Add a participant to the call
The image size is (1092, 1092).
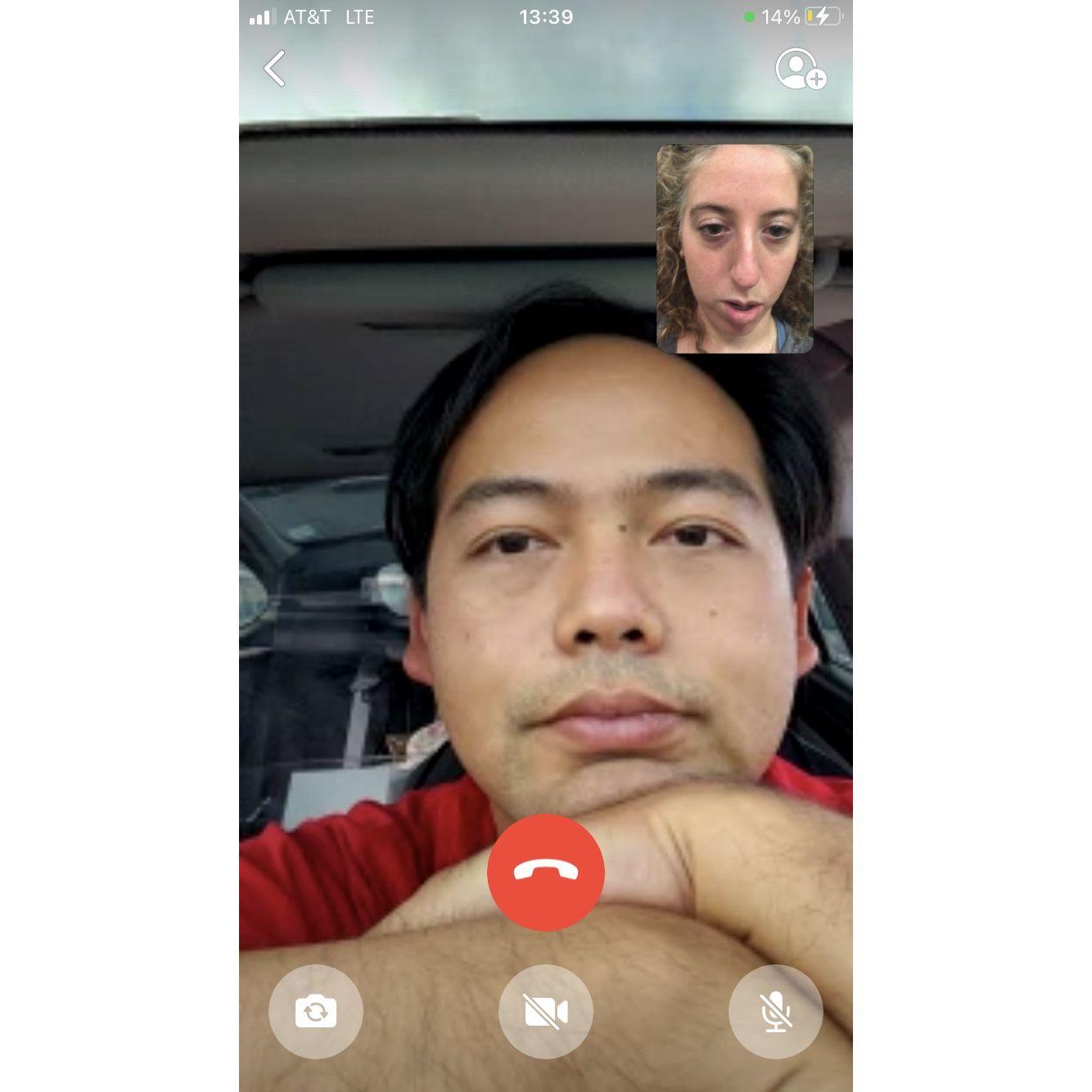800,69
